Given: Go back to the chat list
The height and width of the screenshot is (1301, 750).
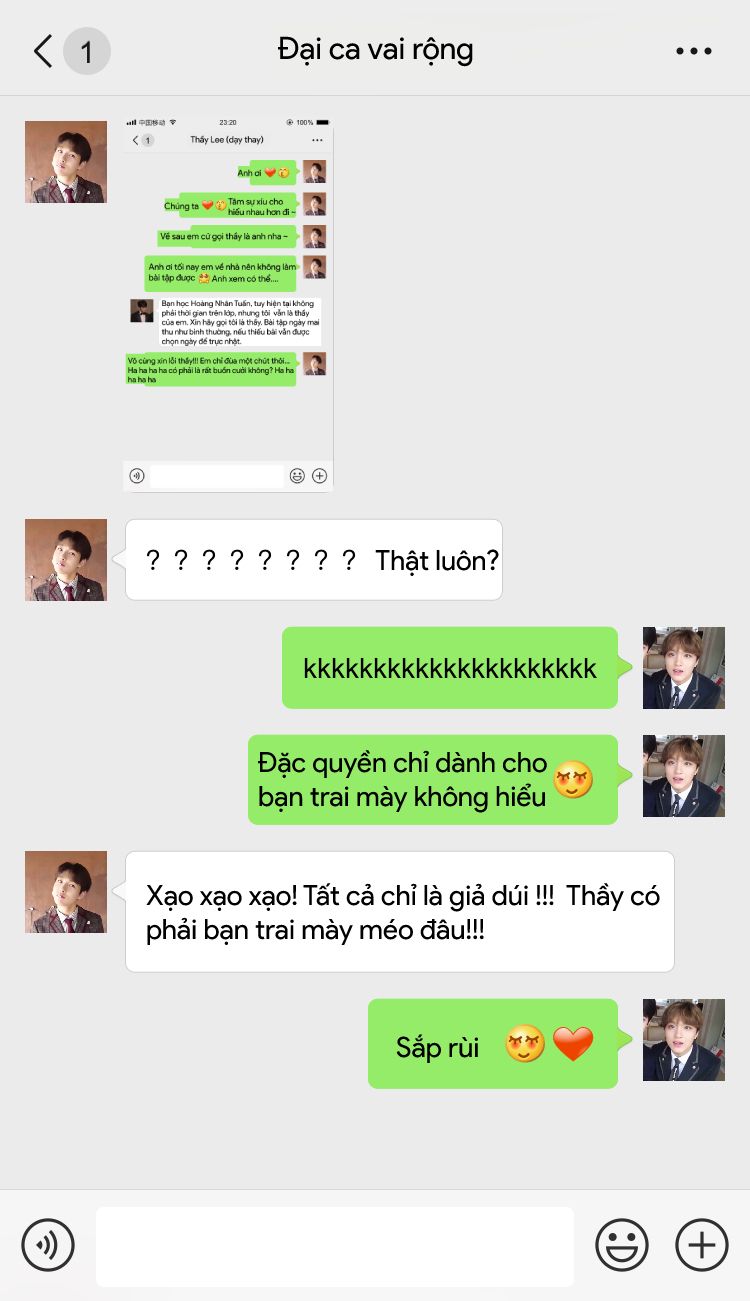Looking at the screenshot, I should point(43,51).
